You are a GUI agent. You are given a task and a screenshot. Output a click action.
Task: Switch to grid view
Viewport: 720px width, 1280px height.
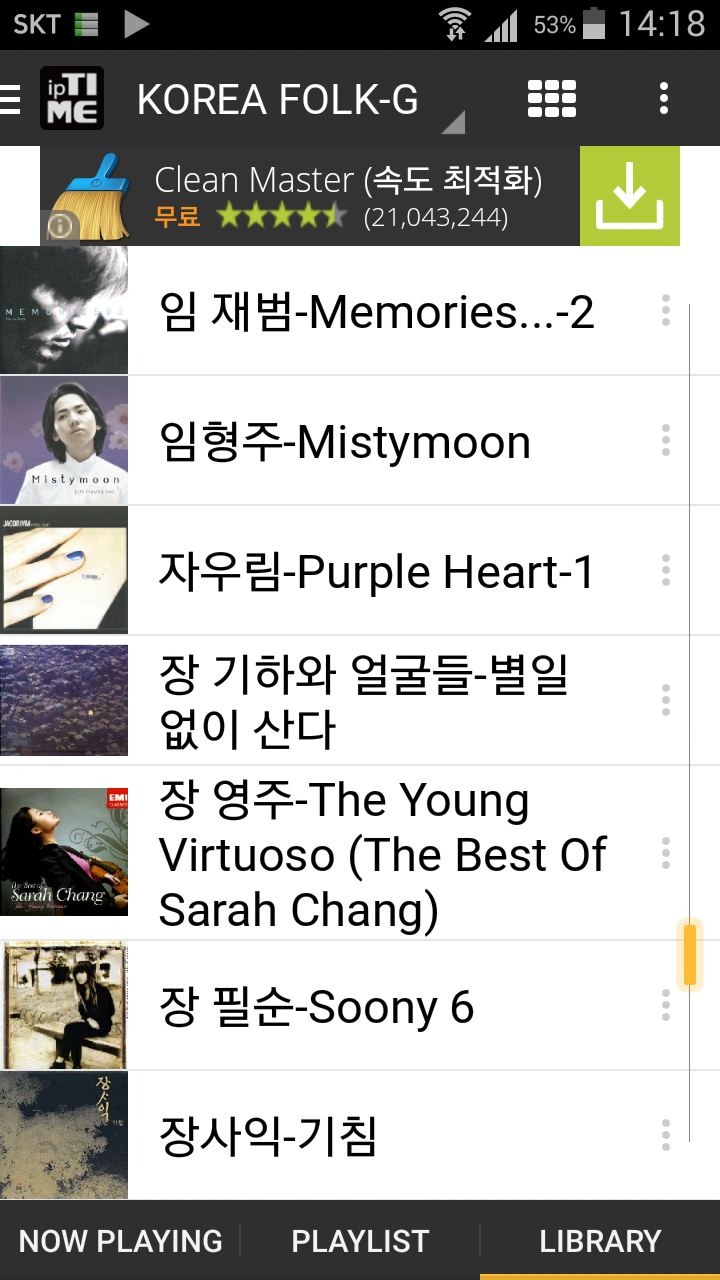tap(551, 99)
